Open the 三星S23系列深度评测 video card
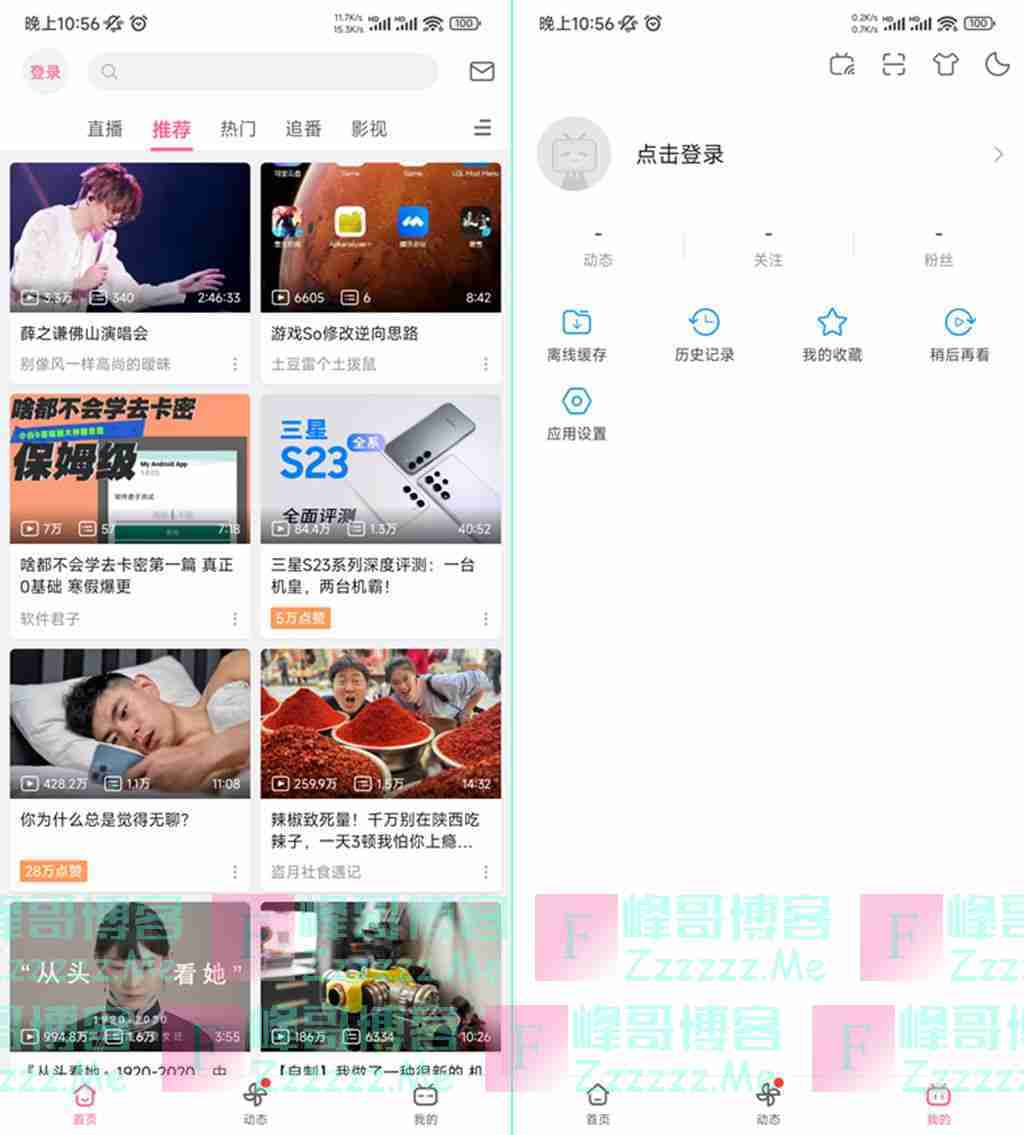Viewport: 1024px width, 1135px height. (381, 469)
